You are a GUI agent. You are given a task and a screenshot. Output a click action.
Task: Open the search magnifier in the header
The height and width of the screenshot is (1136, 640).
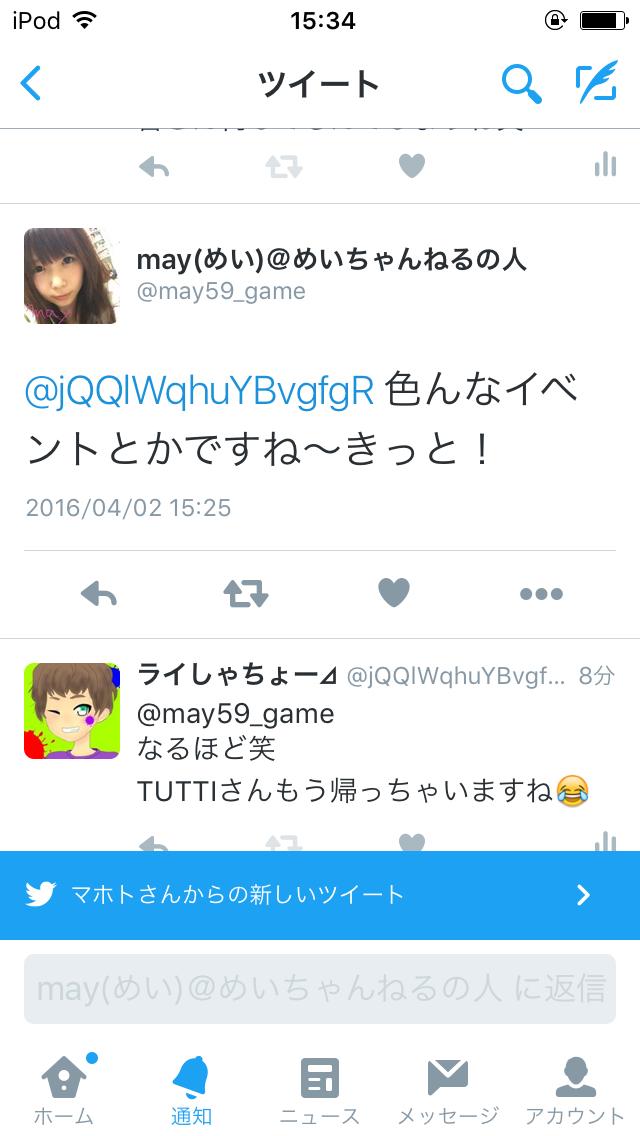(520, 83)
